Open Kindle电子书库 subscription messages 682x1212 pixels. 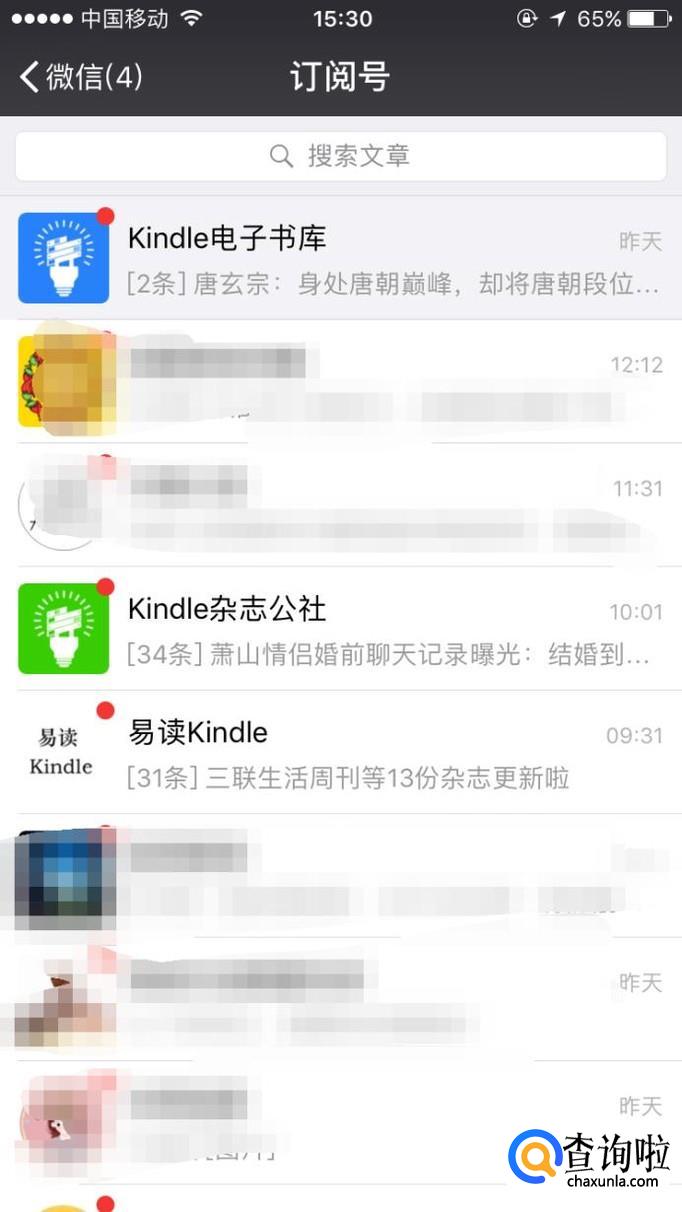(x=341, y=258)
